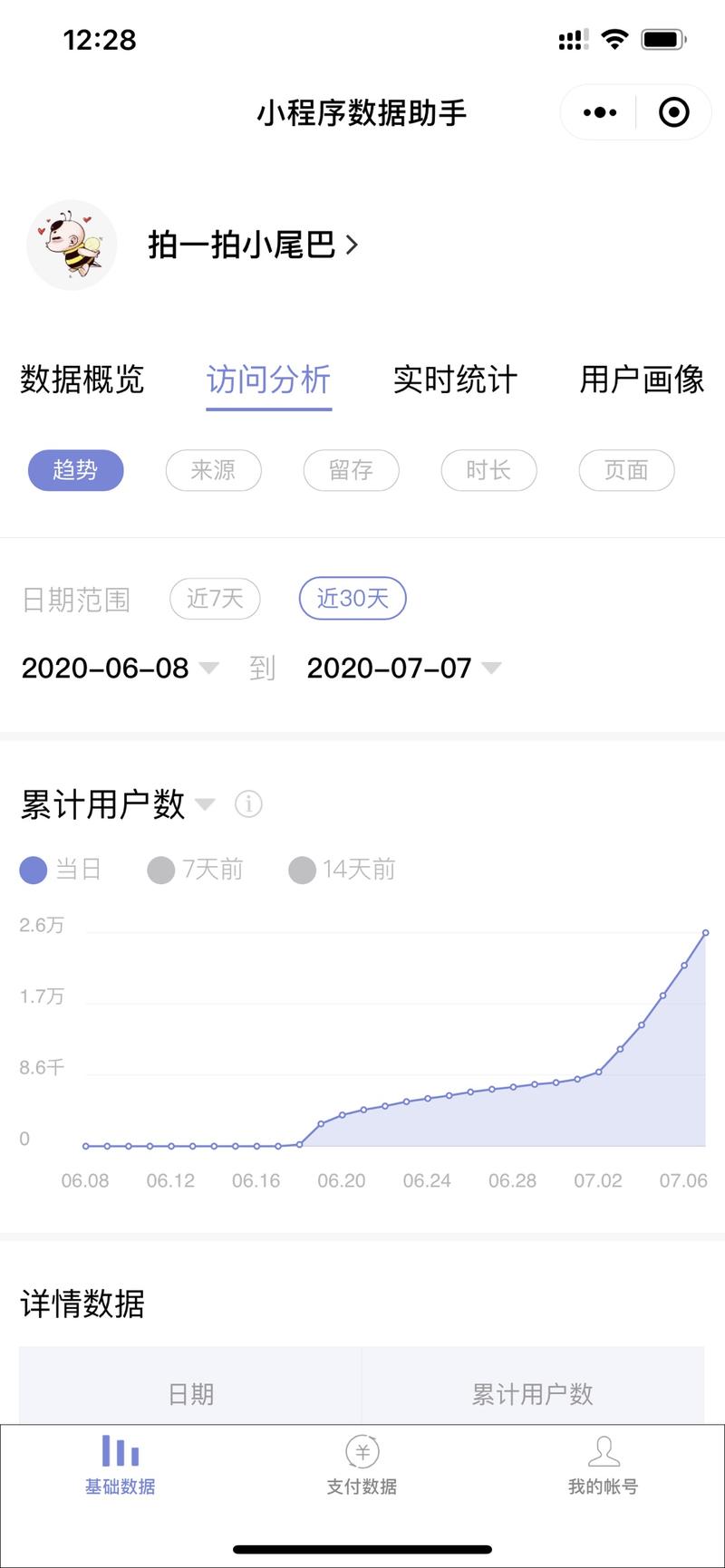Select the 来源 chip
The width and height of the screenshot is (725, 1568).
coord(213,470)
